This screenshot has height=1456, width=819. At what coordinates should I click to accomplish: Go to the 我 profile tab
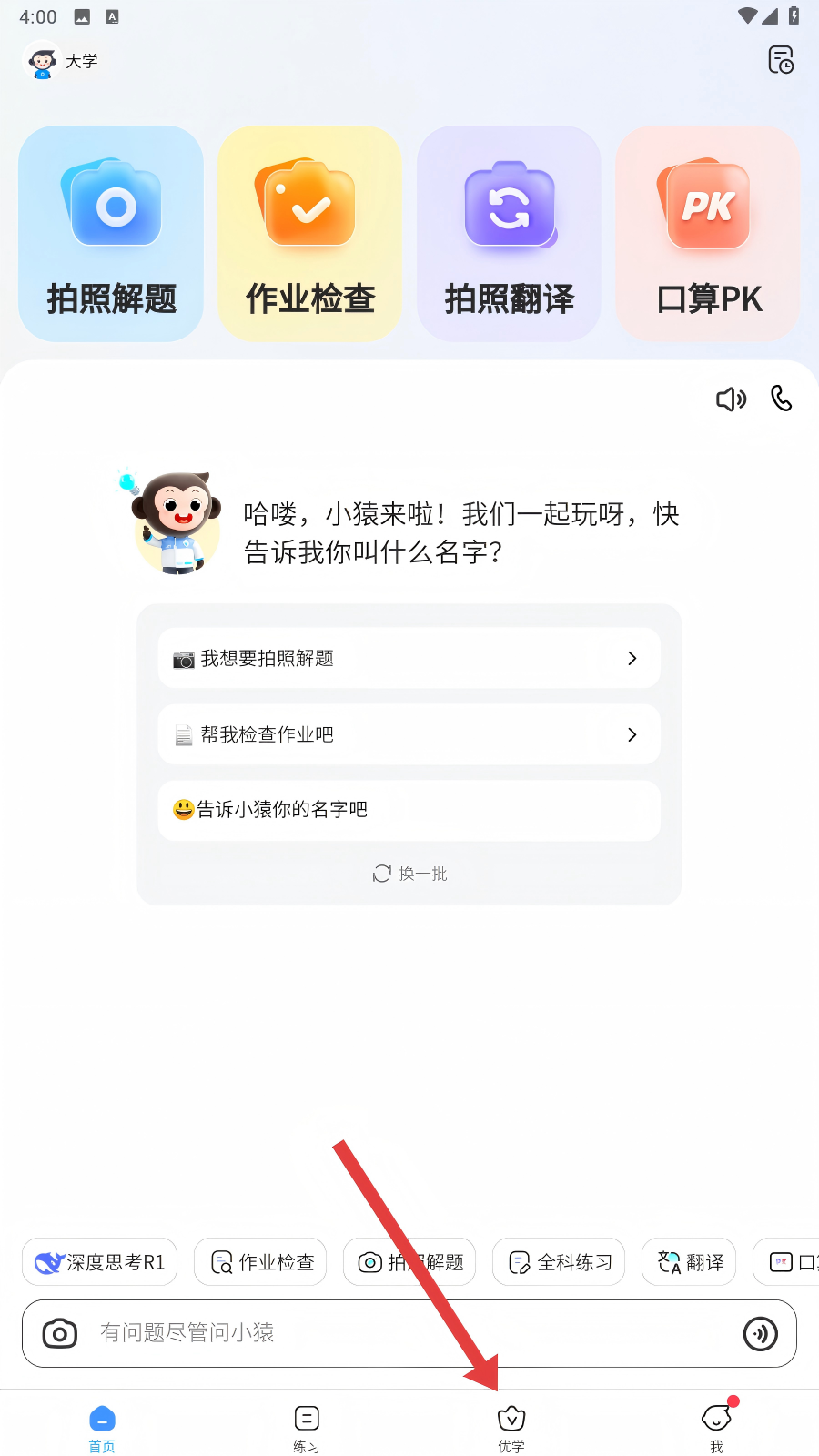716,1429
